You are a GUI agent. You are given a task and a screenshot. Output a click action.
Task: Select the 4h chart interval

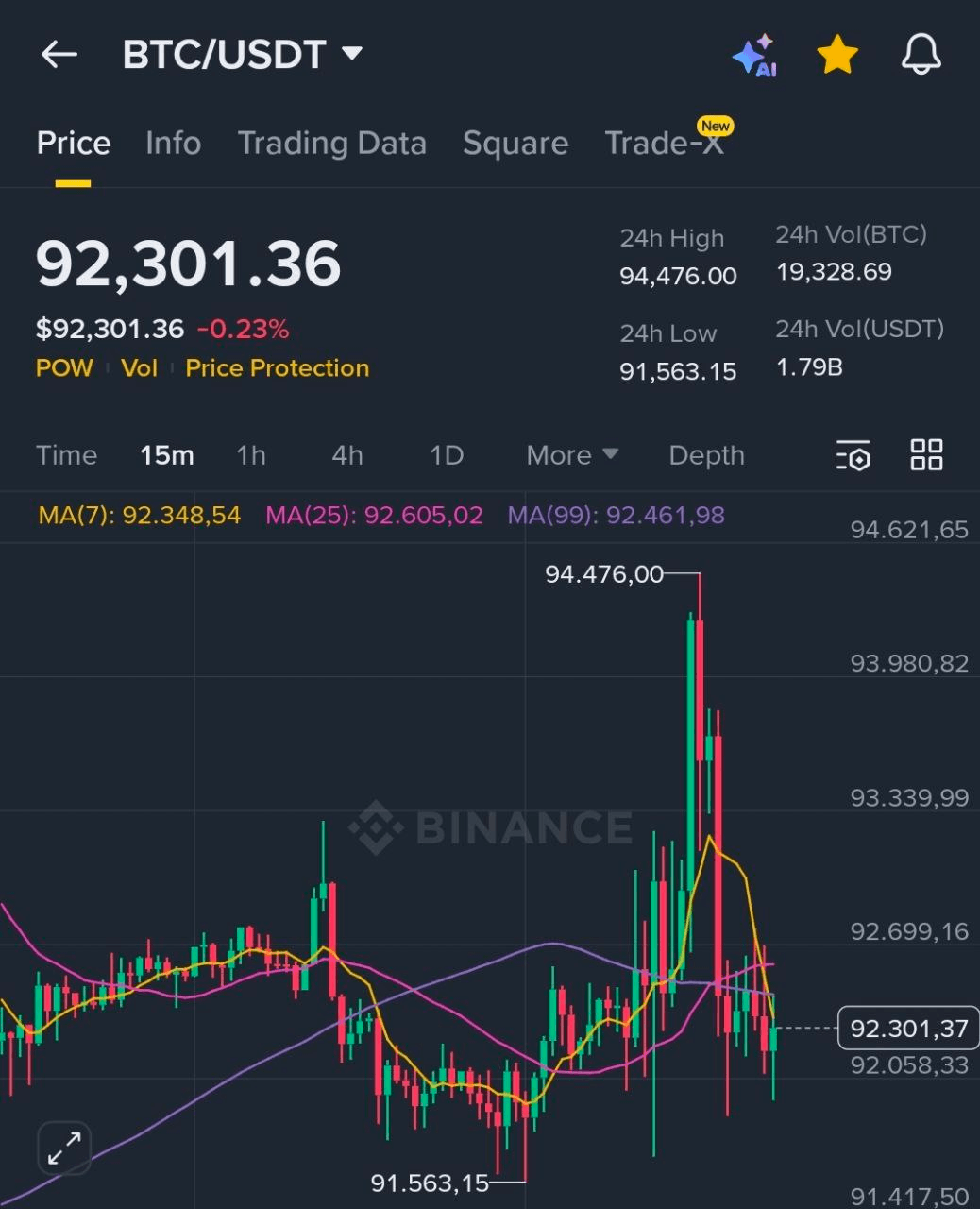(347, 455)
